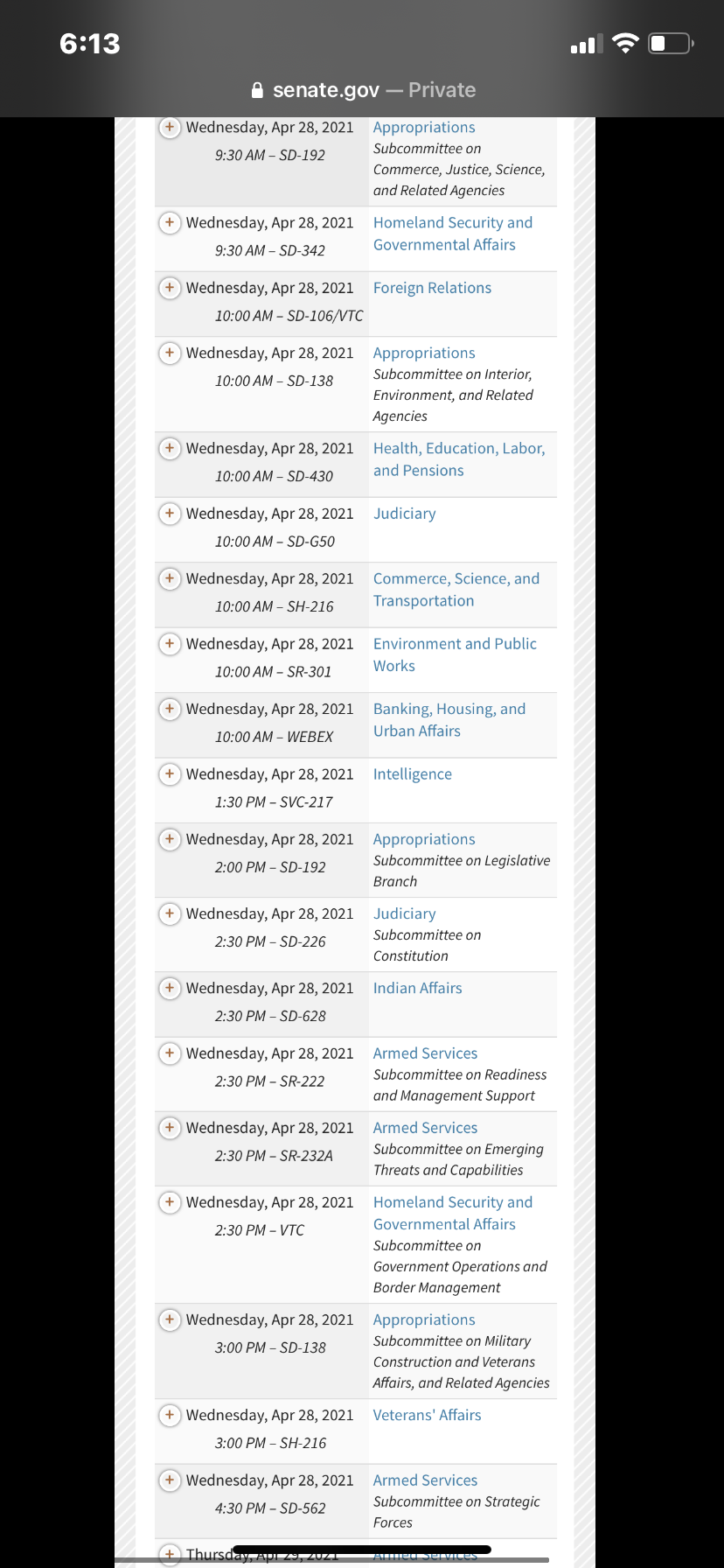Screen dimensions: 724x1568
Task: Open the Veterans' Affairs committee link
Action: click(427, 1415)
